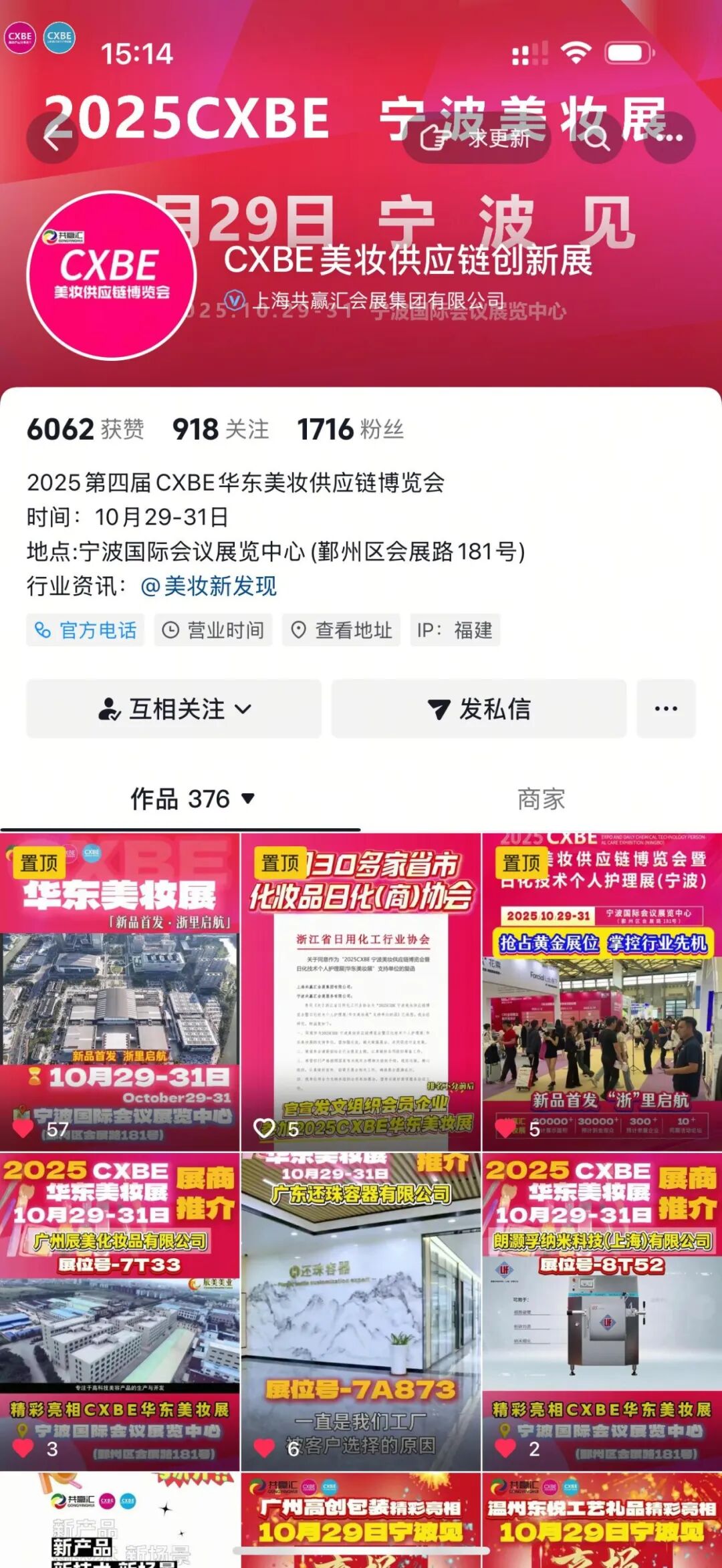Open the three-dot button beside 发私信
The image size is (722, 1568).
click(x=666, y=709)
